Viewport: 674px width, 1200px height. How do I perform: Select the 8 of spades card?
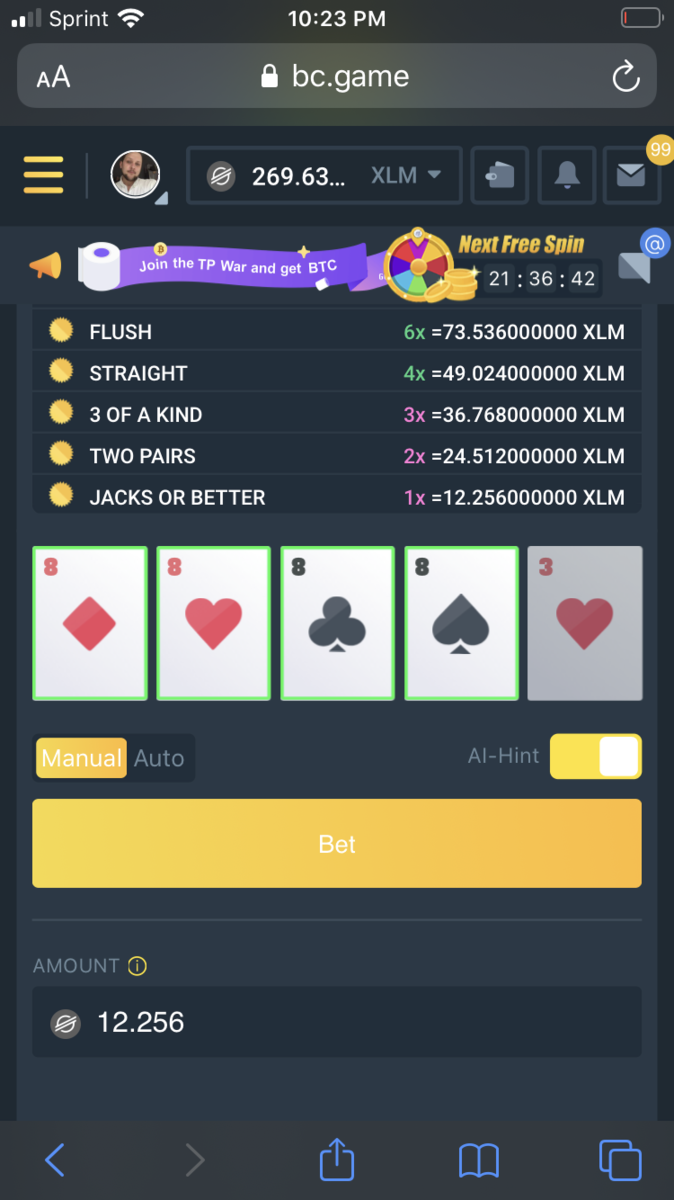coord(461,623)
